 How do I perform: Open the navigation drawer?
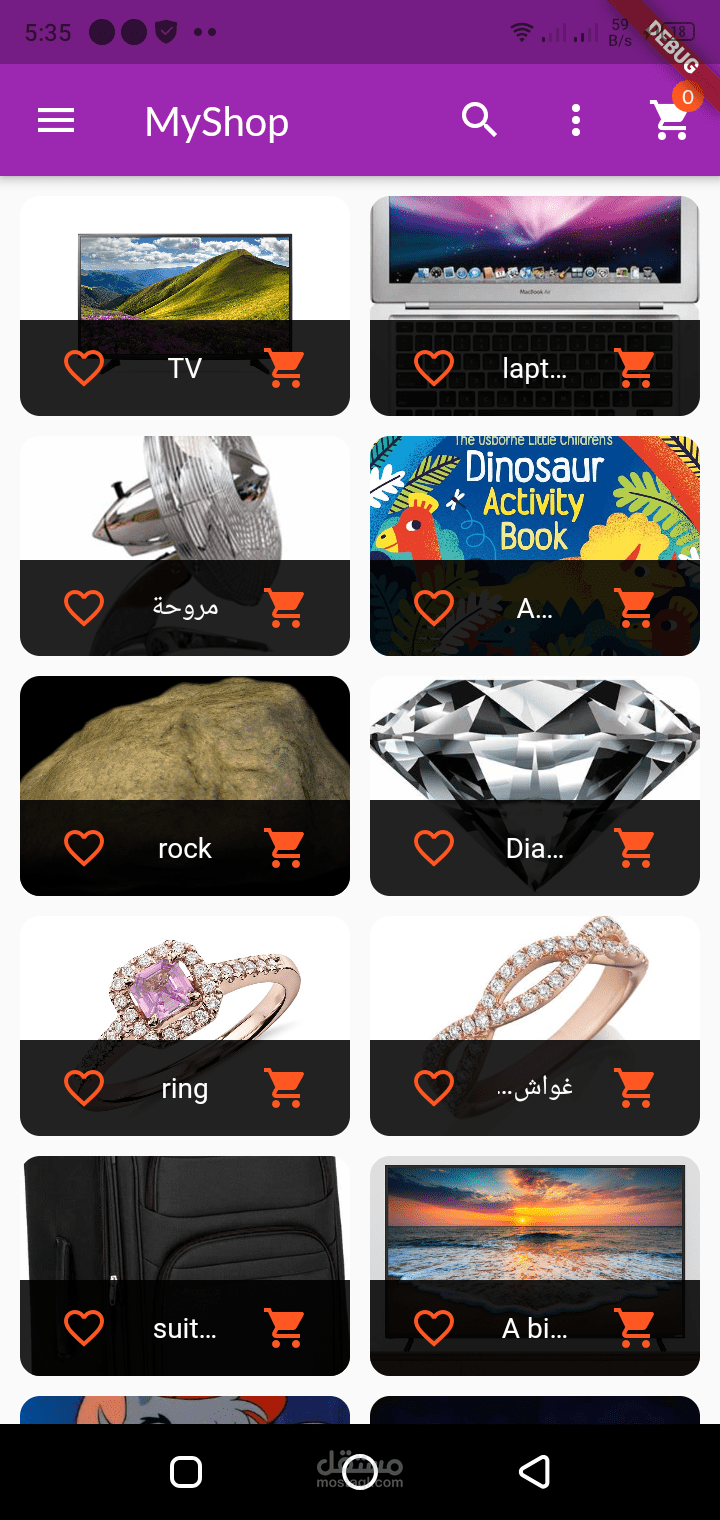[x=56, y=120]
